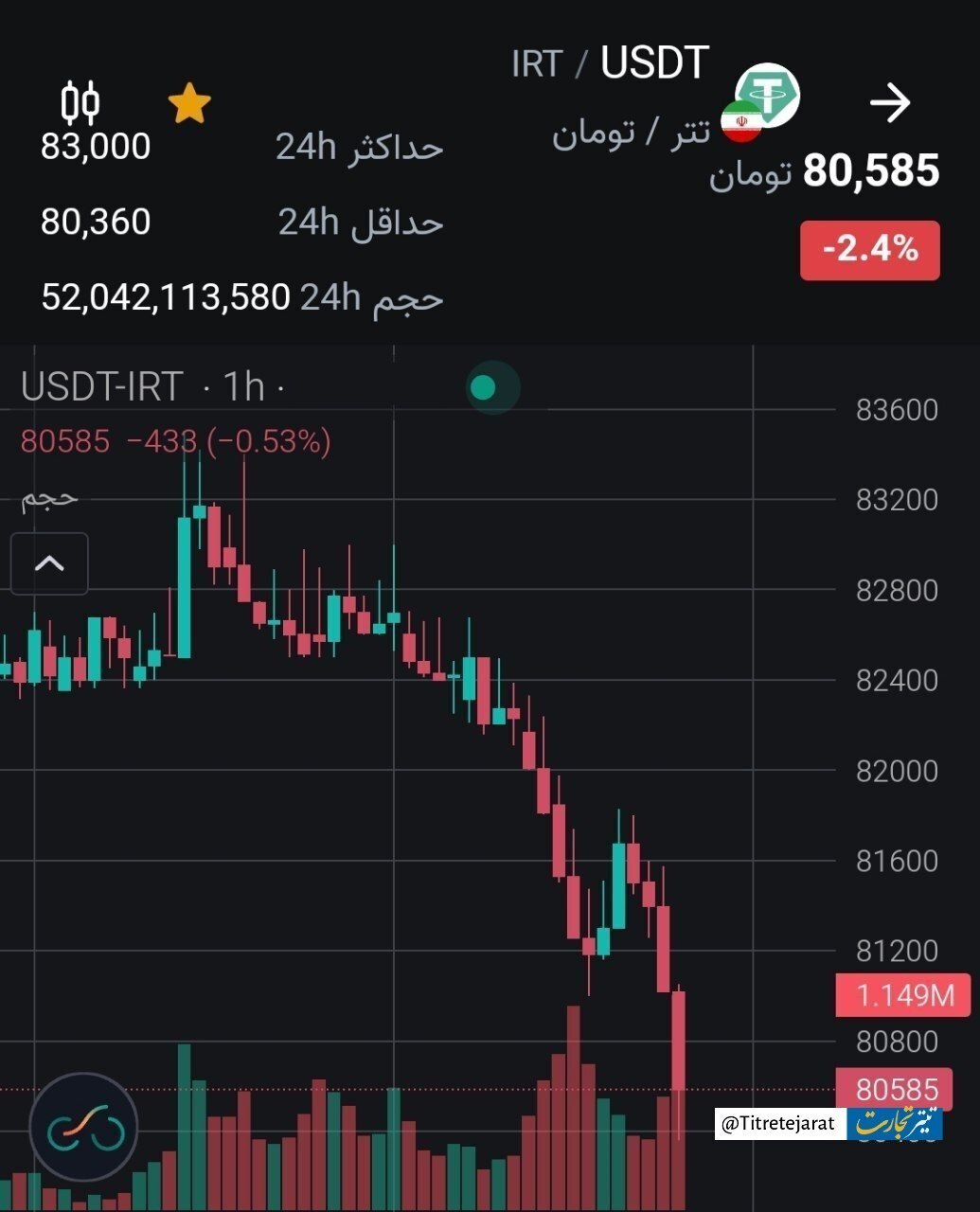Open the @Titretejarat link
Screen dimensions: 980x1212
coord(778,1124)
